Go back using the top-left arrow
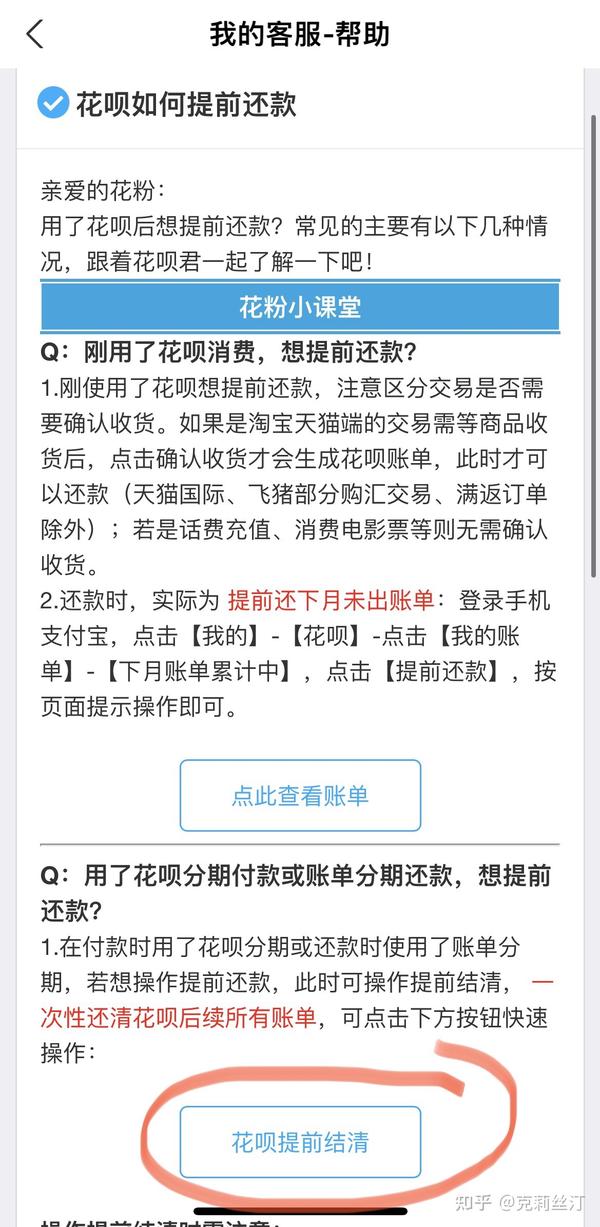The image size is (600, 1227). 36,34
